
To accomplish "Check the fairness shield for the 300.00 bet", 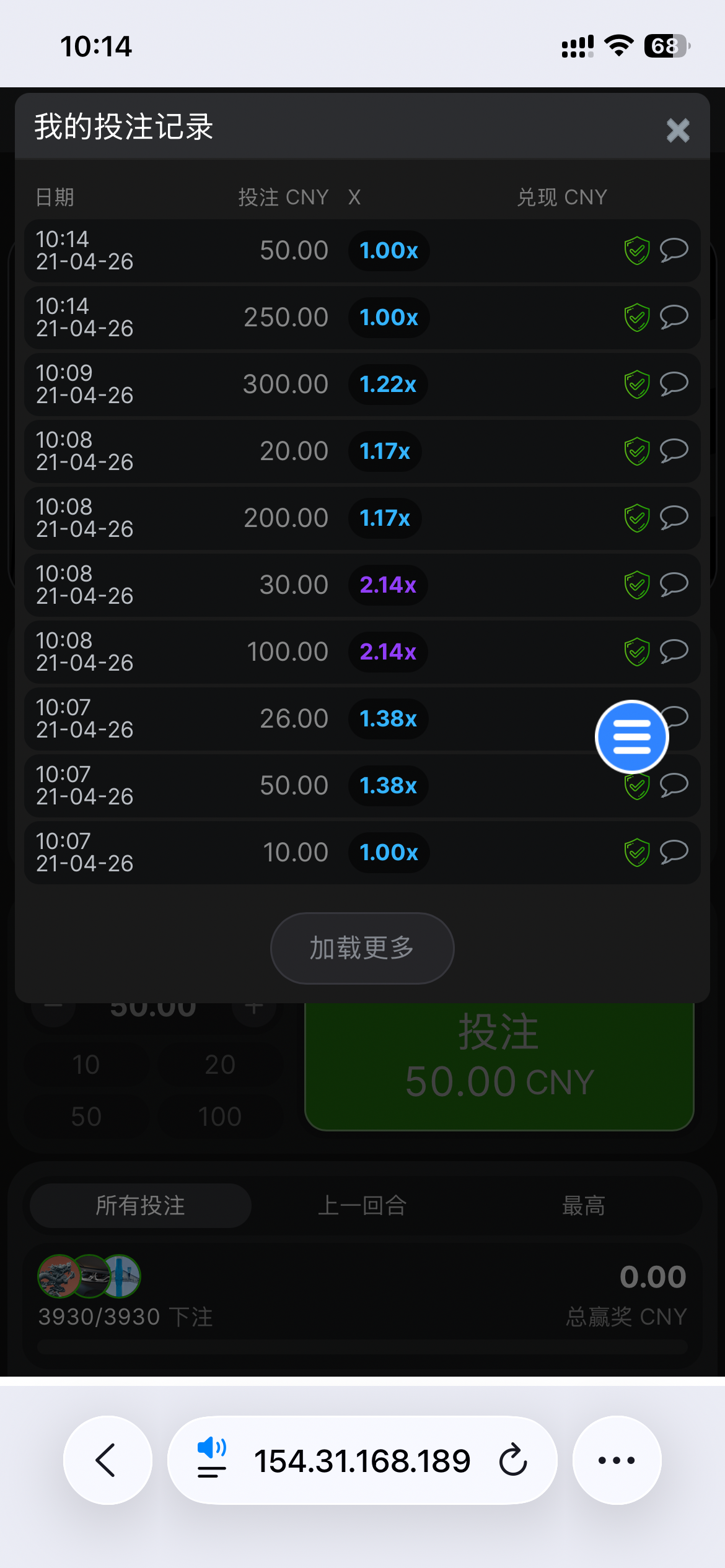I will pyautogui.click(x=636, y=385).
